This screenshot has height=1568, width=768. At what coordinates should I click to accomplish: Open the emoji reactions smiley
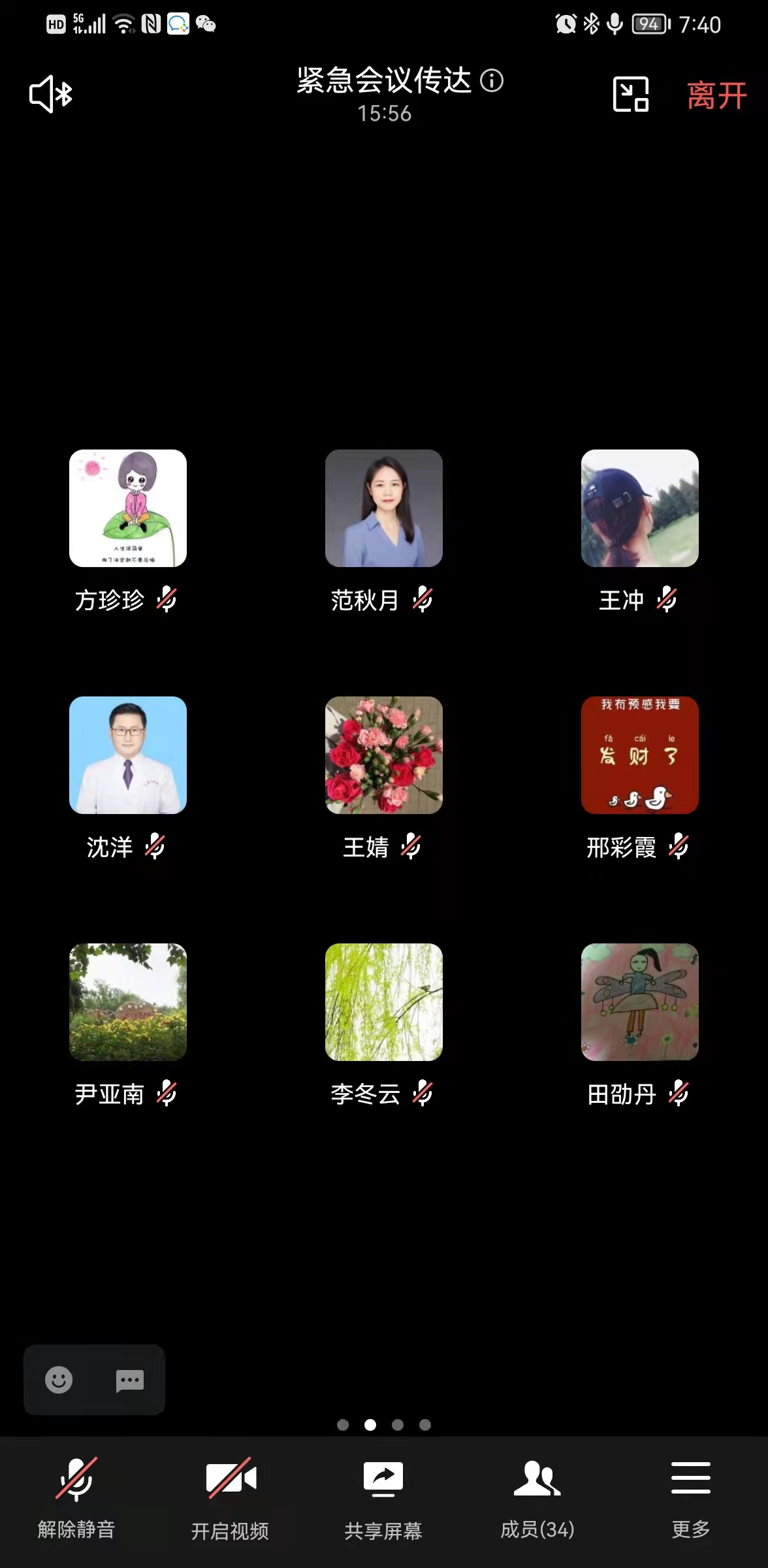pyautogui.click(x=59, y=1380)
